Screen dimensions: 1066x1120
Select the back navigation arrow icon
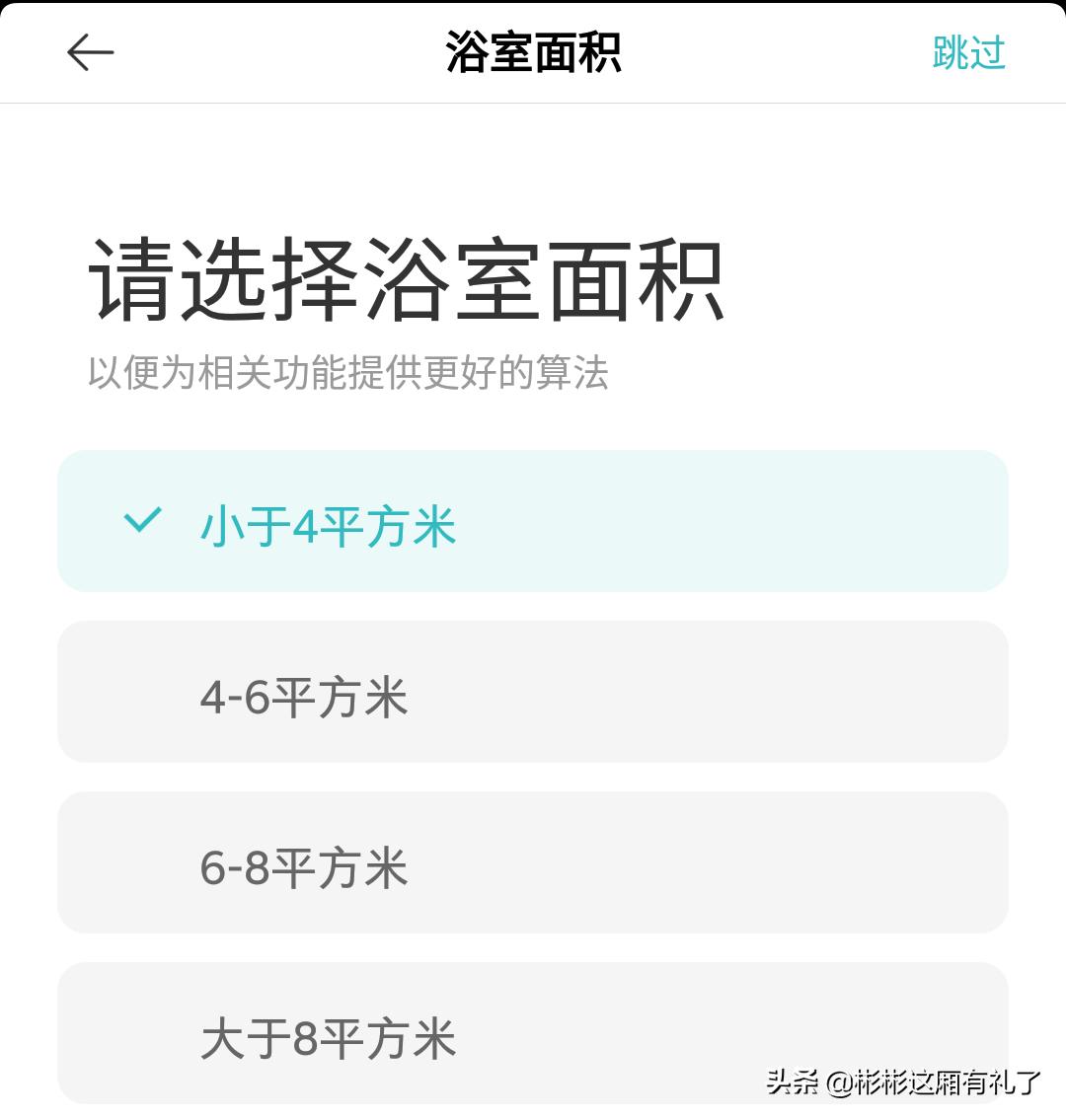click(90, 53)
